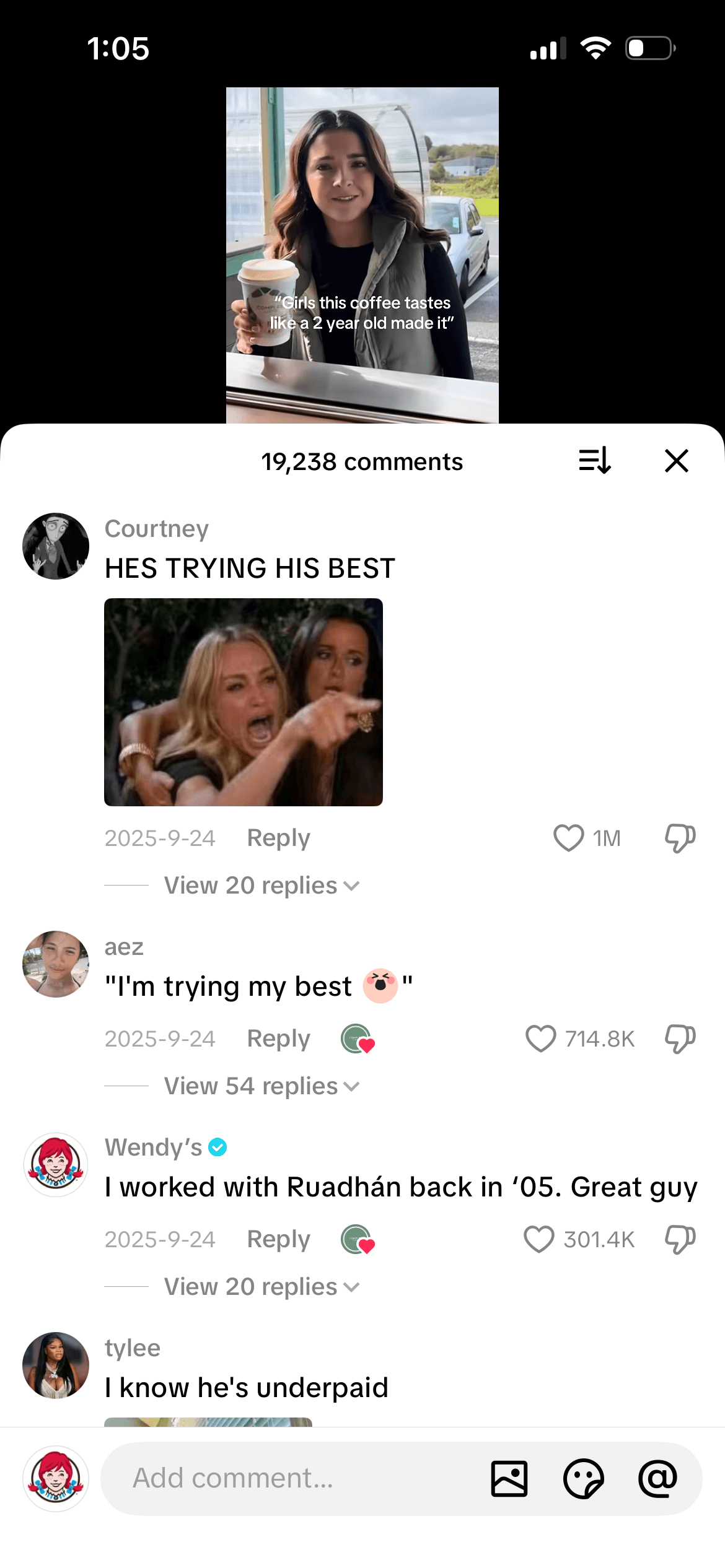This screenshot has height=1568, width=725.
Task: Like Courtney's comment
Action: 568,838
